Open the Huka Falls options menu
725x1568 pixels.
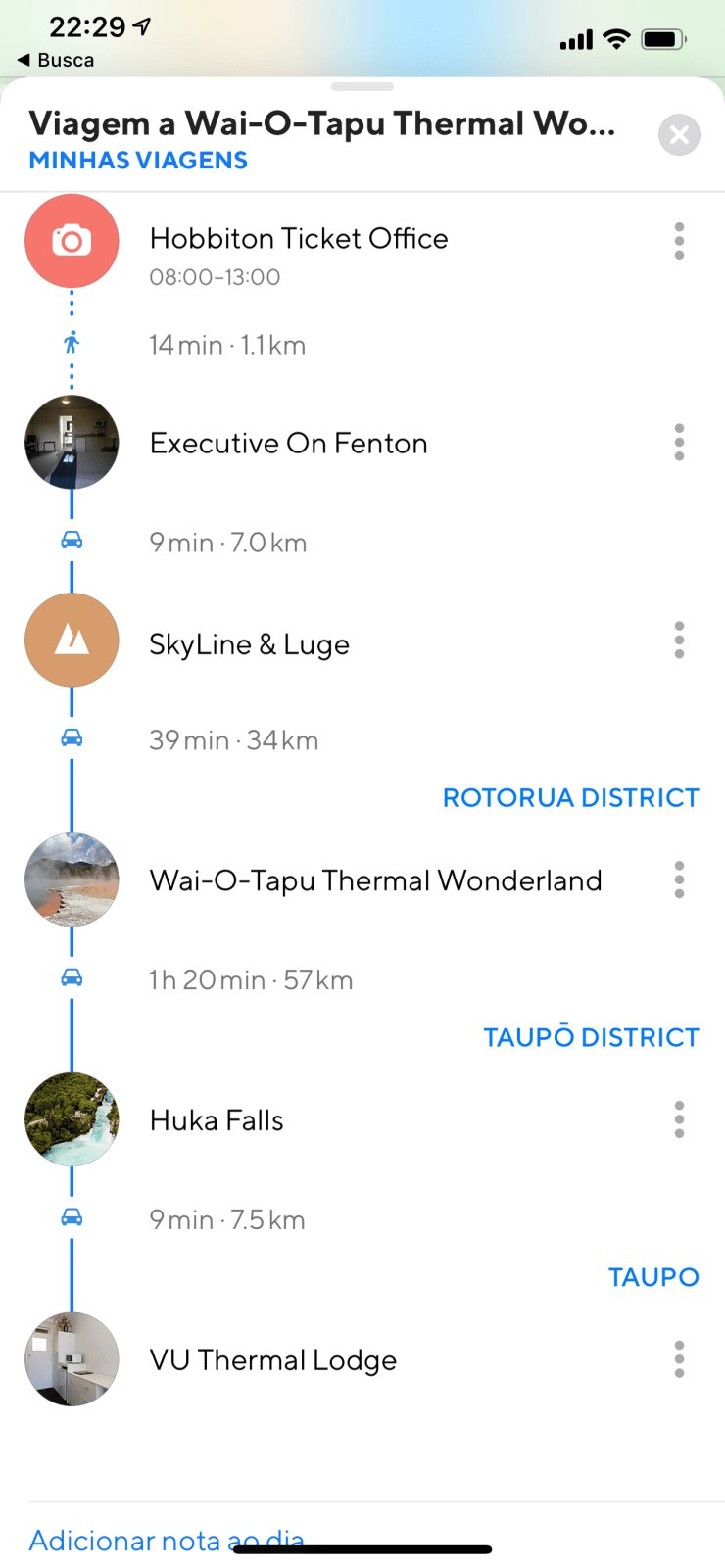679,1119
